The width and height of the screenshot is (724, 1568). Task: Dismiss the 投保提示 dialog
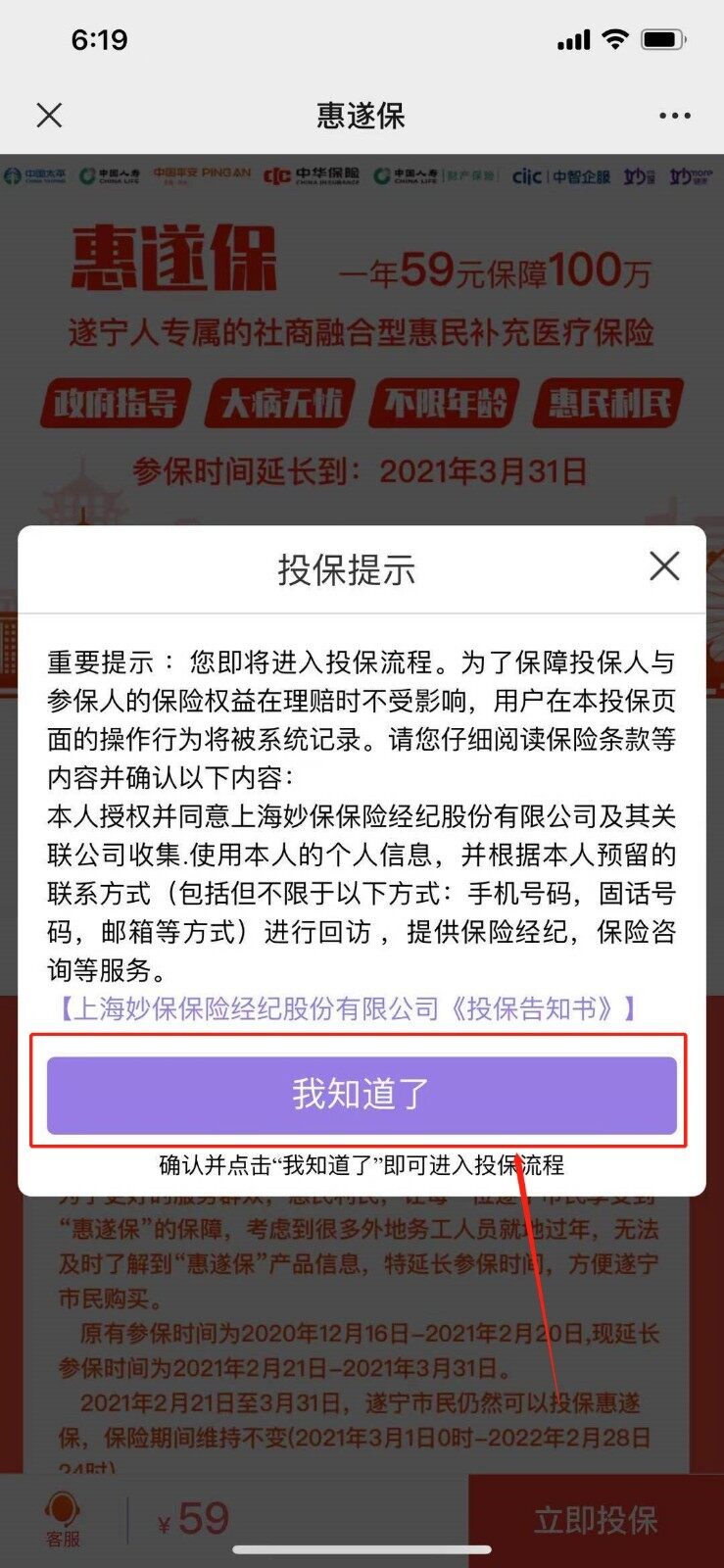664,565
